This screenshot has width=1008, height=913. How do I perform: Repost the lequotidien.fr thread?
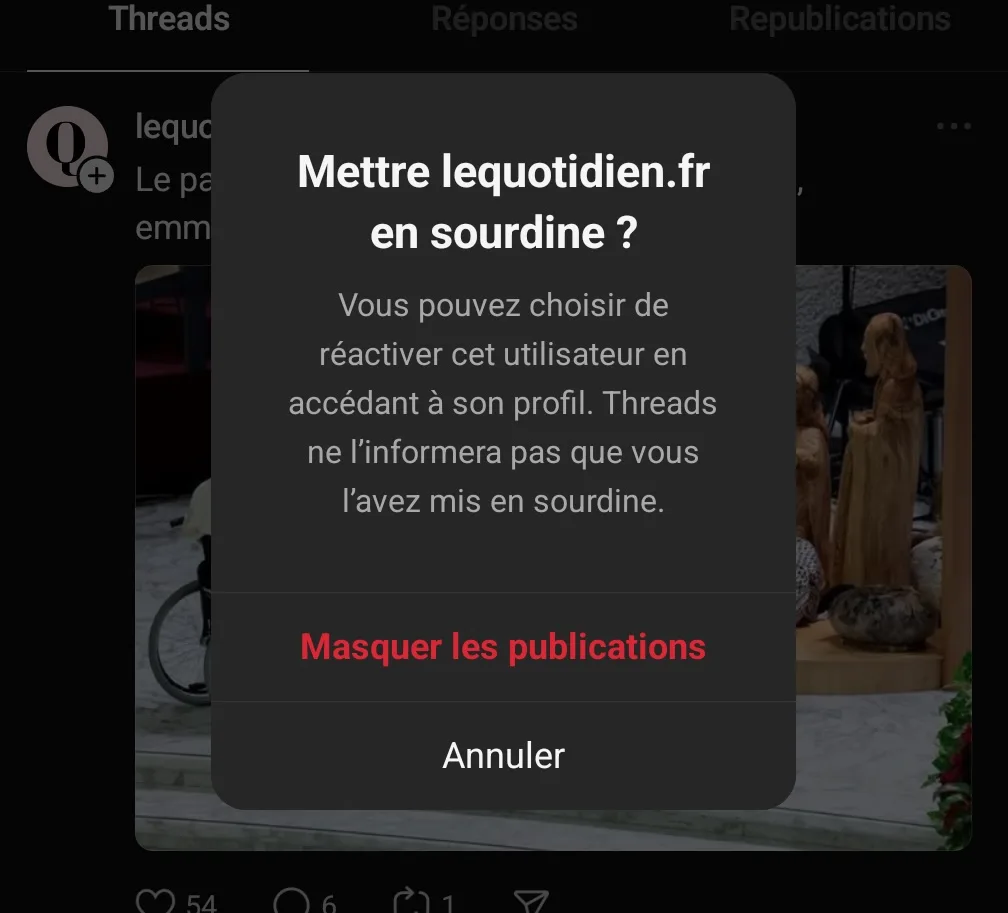411,901
